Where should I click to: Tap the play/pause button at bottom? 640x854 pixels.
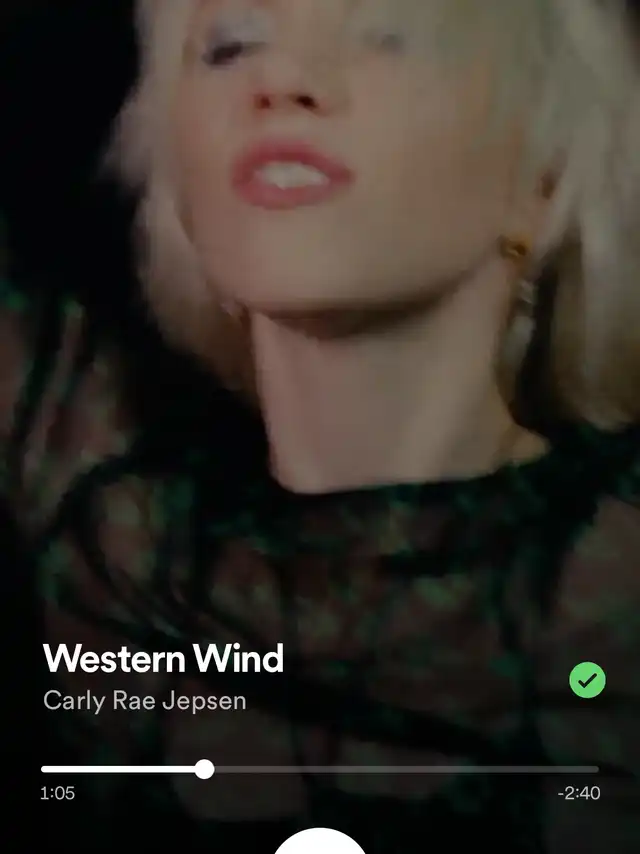click(x=320, y=842)
